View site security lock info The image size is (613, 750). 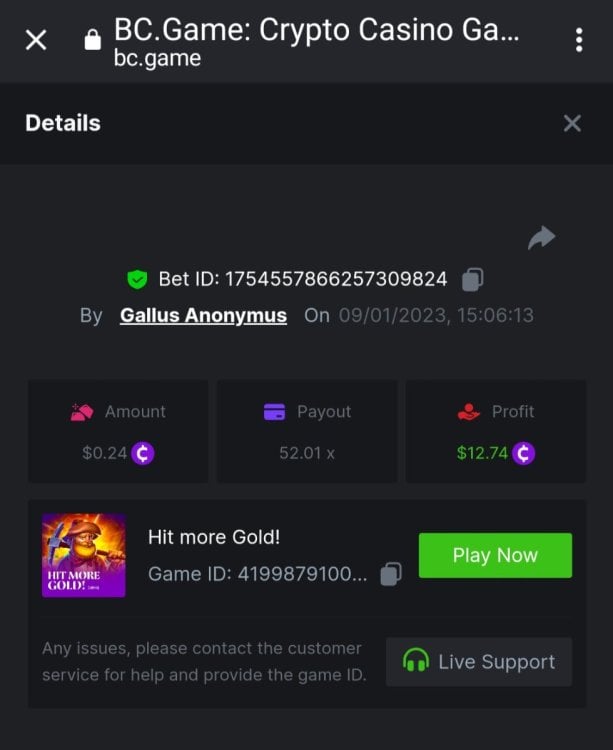point(93,40)
